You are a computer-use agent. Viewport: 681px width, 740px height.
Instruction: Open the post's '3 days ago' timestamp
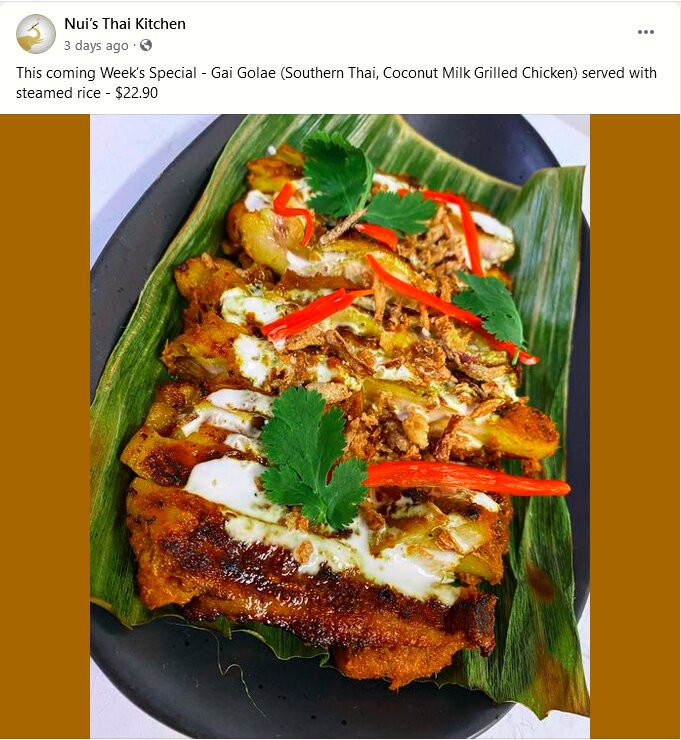click(x=96, y=46)
